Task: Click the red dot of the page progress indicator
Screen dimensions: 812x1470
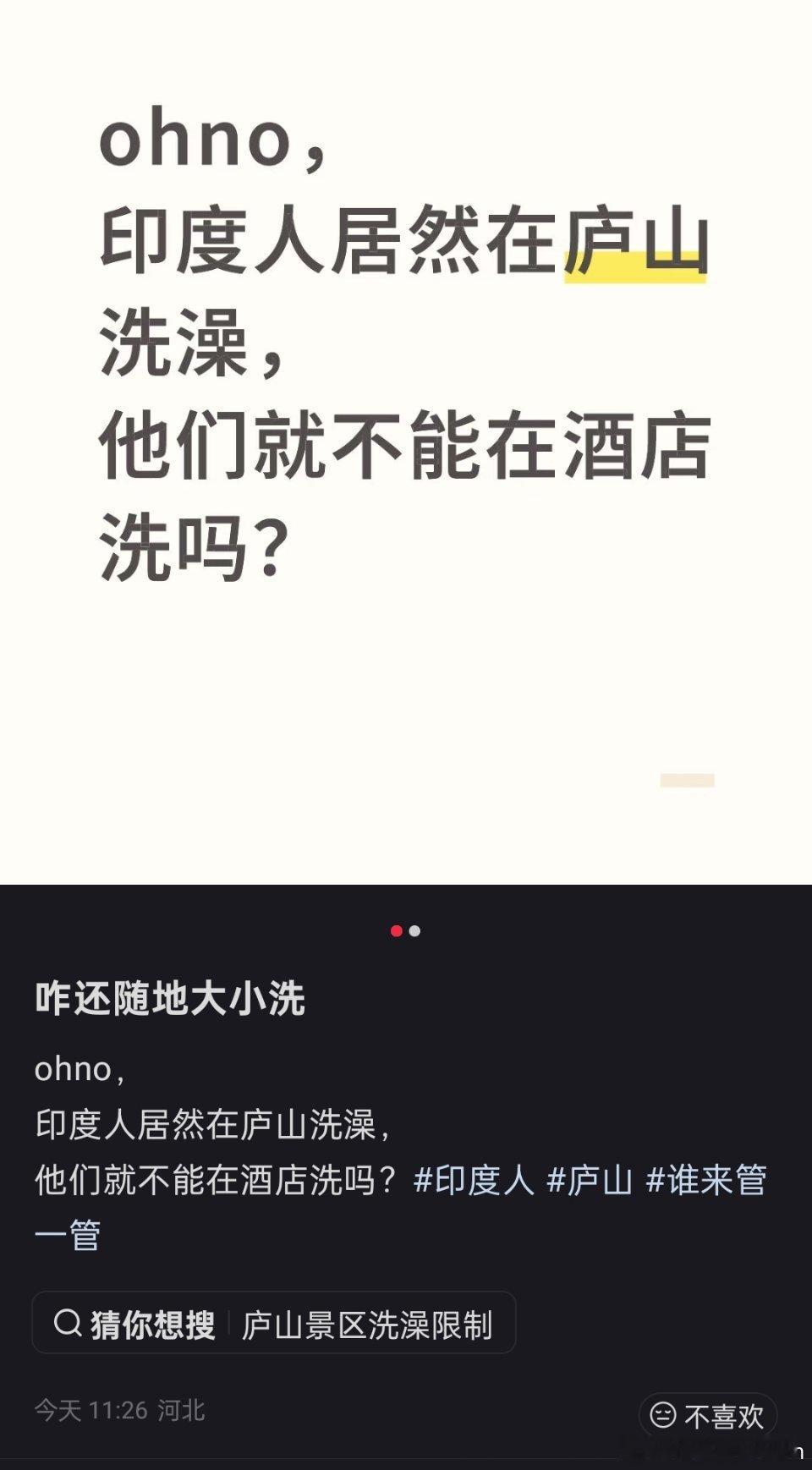Action: coord(395,930)
